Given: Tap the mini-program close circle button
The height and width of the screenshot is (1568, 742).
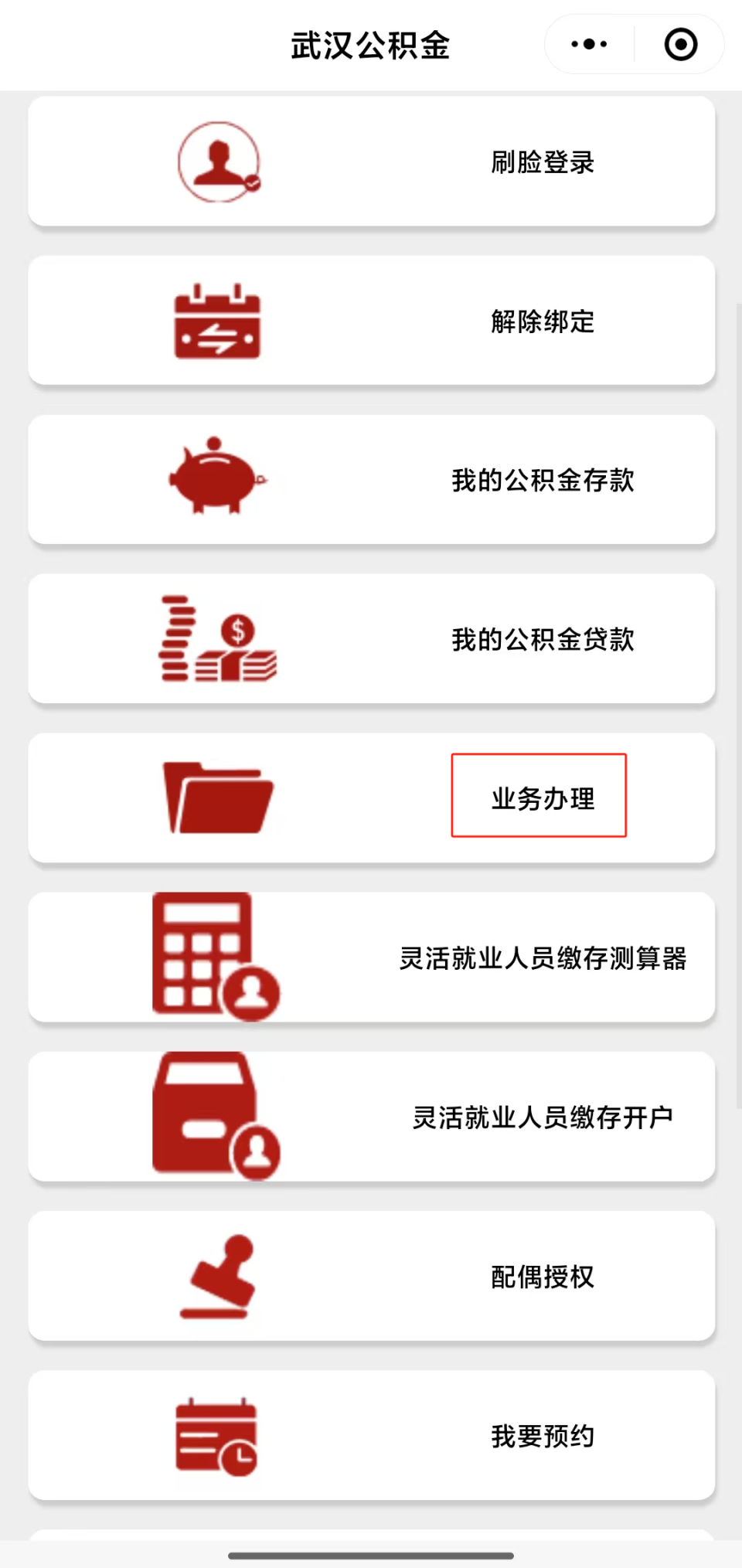Looking at the screenshot, I should click(679, 44).
